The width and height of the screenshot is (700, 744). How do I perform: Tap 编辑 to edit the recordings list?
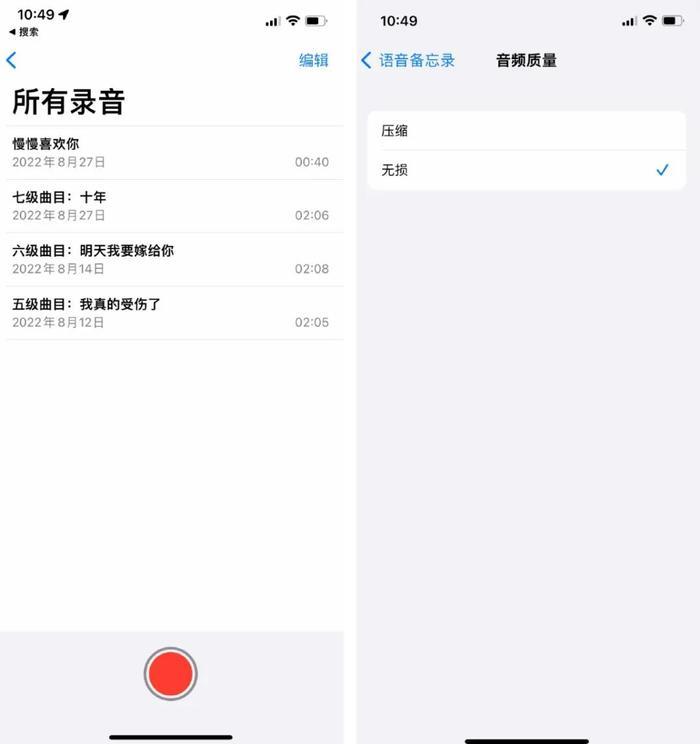[313, 60]
